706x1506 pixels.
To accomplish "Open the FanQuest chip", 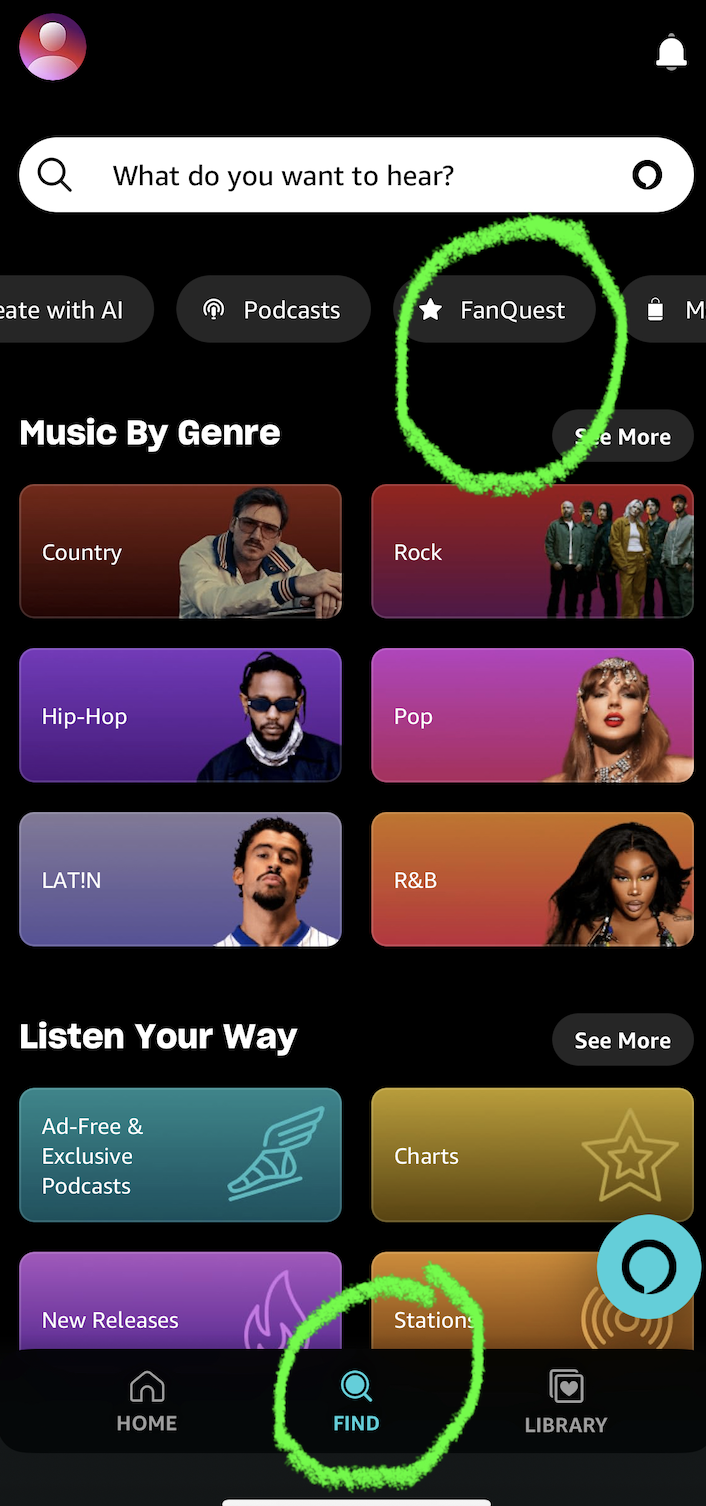I will (x=495, y=310).
